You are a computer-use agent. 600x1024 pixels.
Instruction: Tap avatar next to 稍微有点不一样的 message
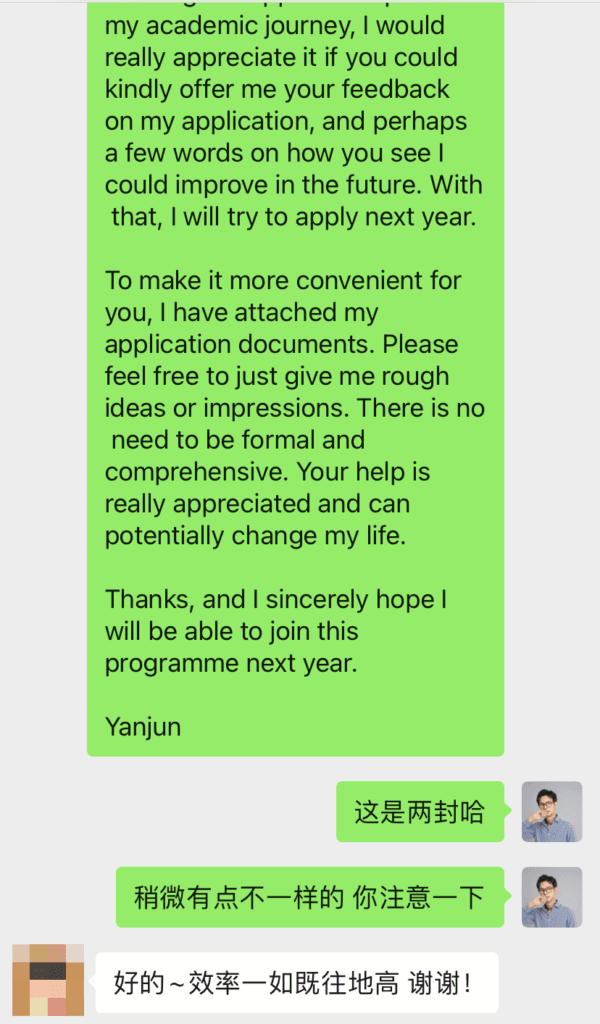click(x=552, y=897)
